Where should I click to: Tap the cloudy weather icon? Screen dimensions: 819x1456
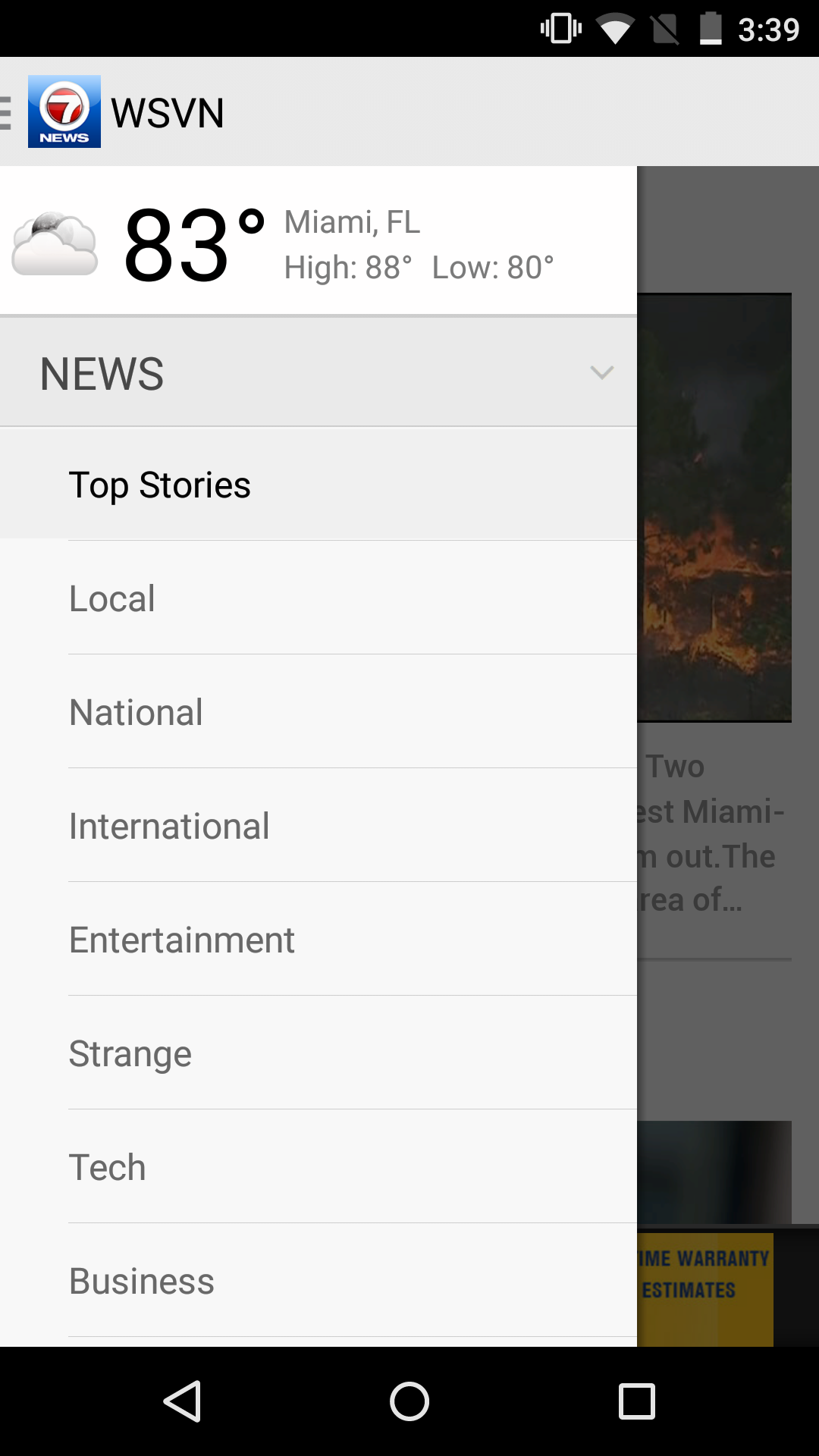(53, 243)
